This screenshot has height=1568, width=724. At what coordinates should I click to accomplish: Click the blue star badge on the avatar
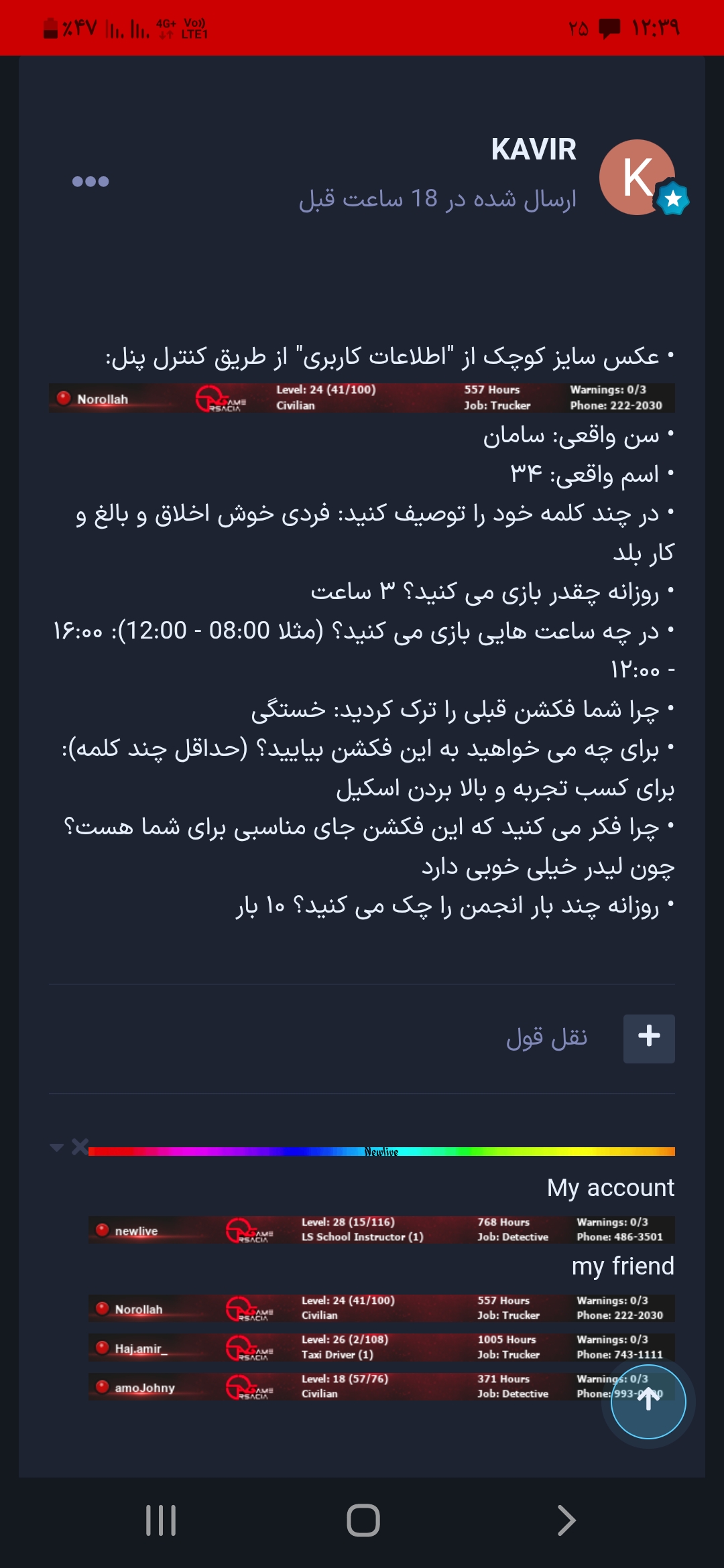coord(672,198)
